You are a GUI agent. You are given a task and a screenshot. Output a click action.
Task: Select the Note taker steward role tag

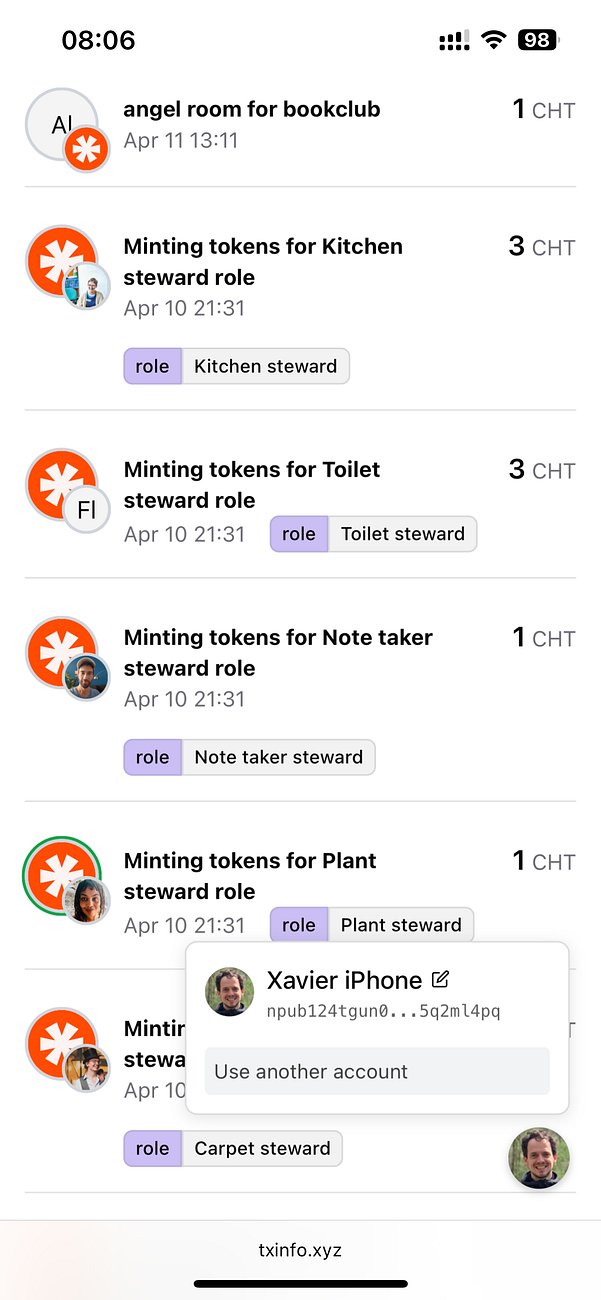(x=249, y=757)
